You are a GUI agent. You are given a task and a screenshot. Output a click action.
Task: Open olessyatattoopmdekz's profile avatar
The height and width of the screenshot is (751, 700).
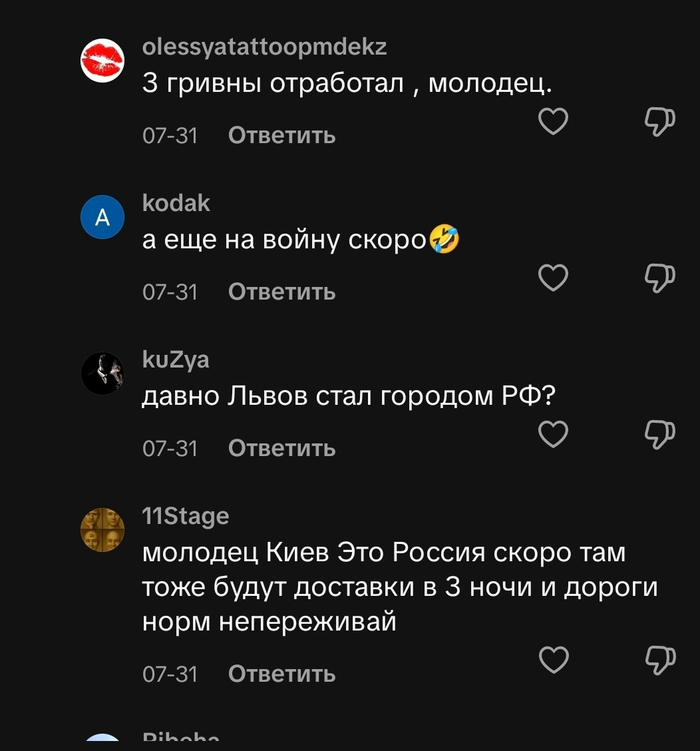point(101,63)
